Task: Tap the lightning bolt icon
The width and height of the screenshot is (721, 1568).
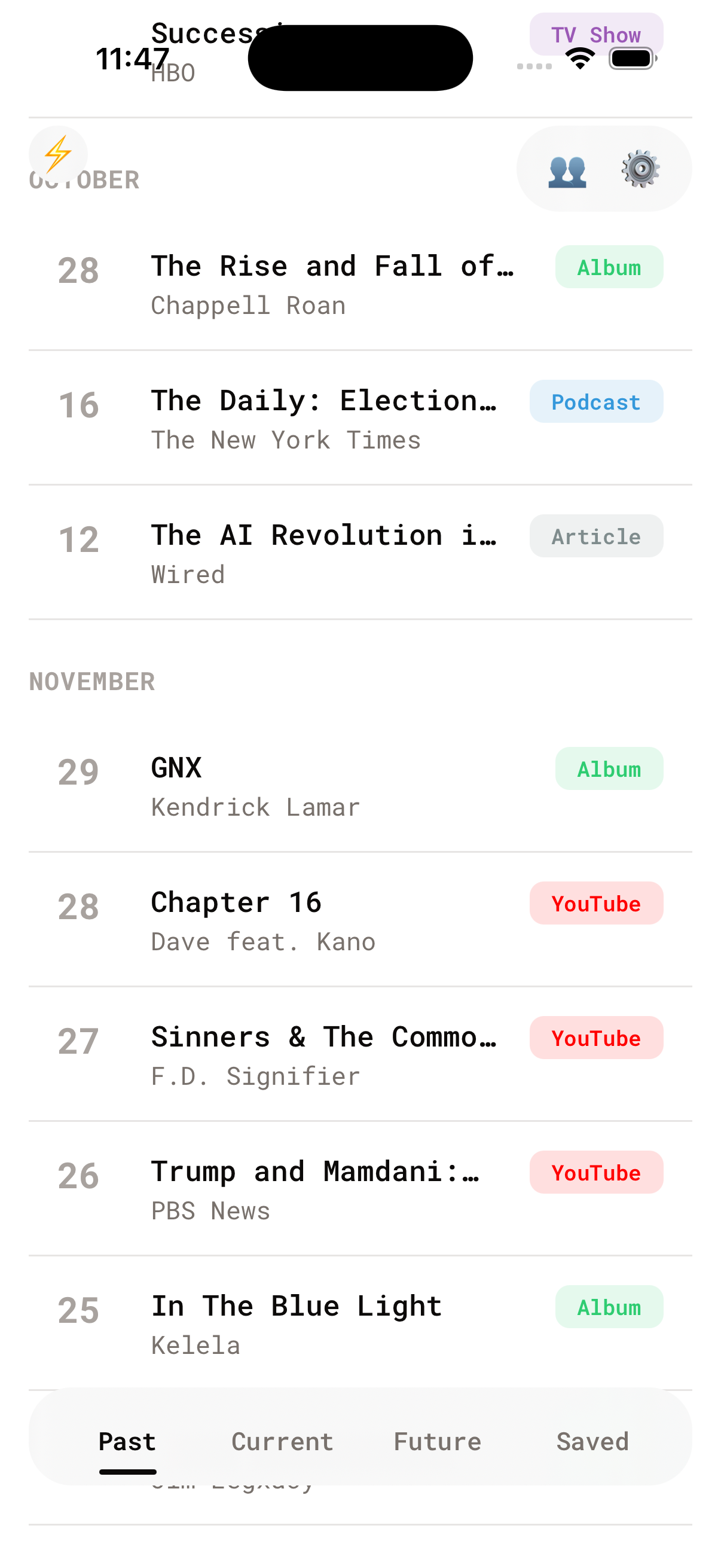Action: tap(59, 155)
